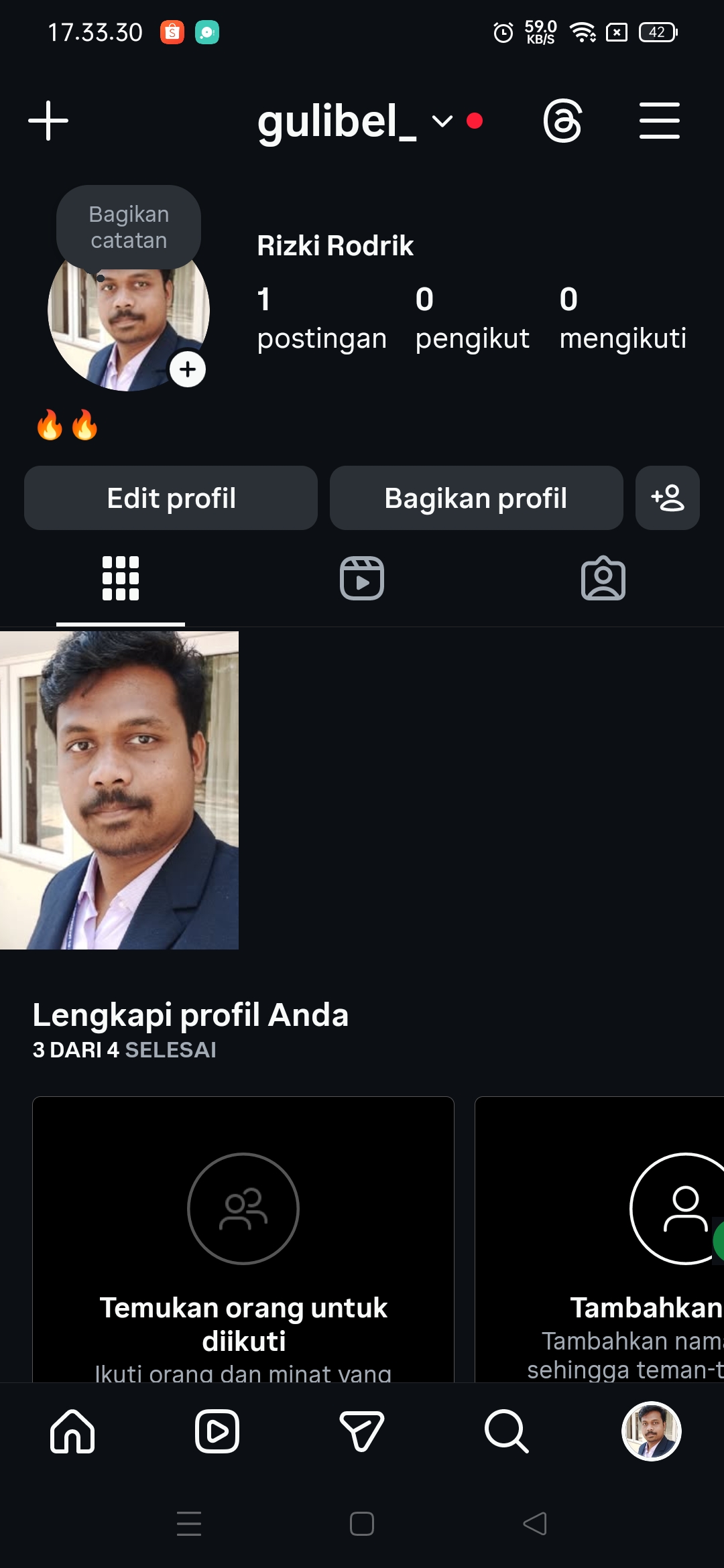The width and height of the screenshot is (724, 1568).
Task: Open Temukan orang untuk diikuti card
Action: [x=243, y=1238]
